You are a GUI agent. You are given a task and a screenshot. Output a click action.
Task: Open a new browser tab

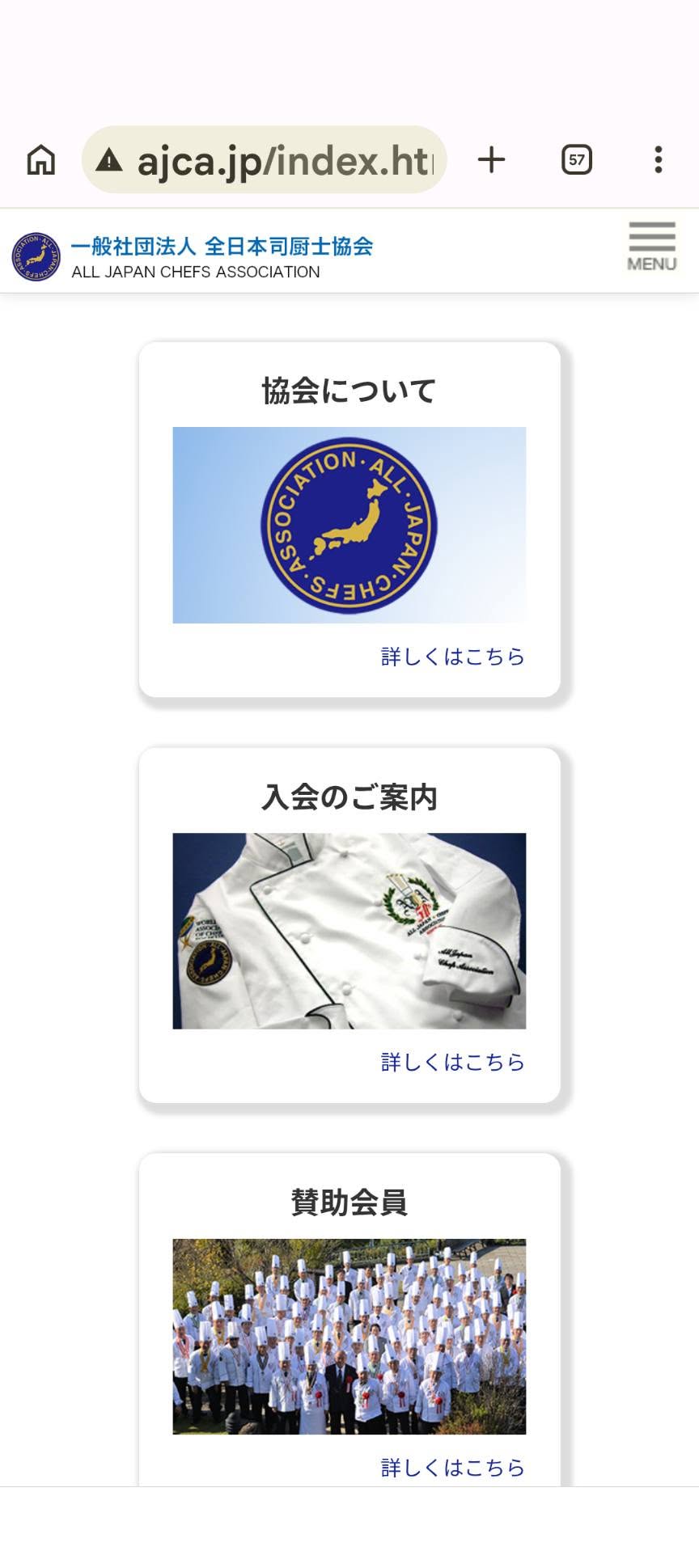point(491,160)
